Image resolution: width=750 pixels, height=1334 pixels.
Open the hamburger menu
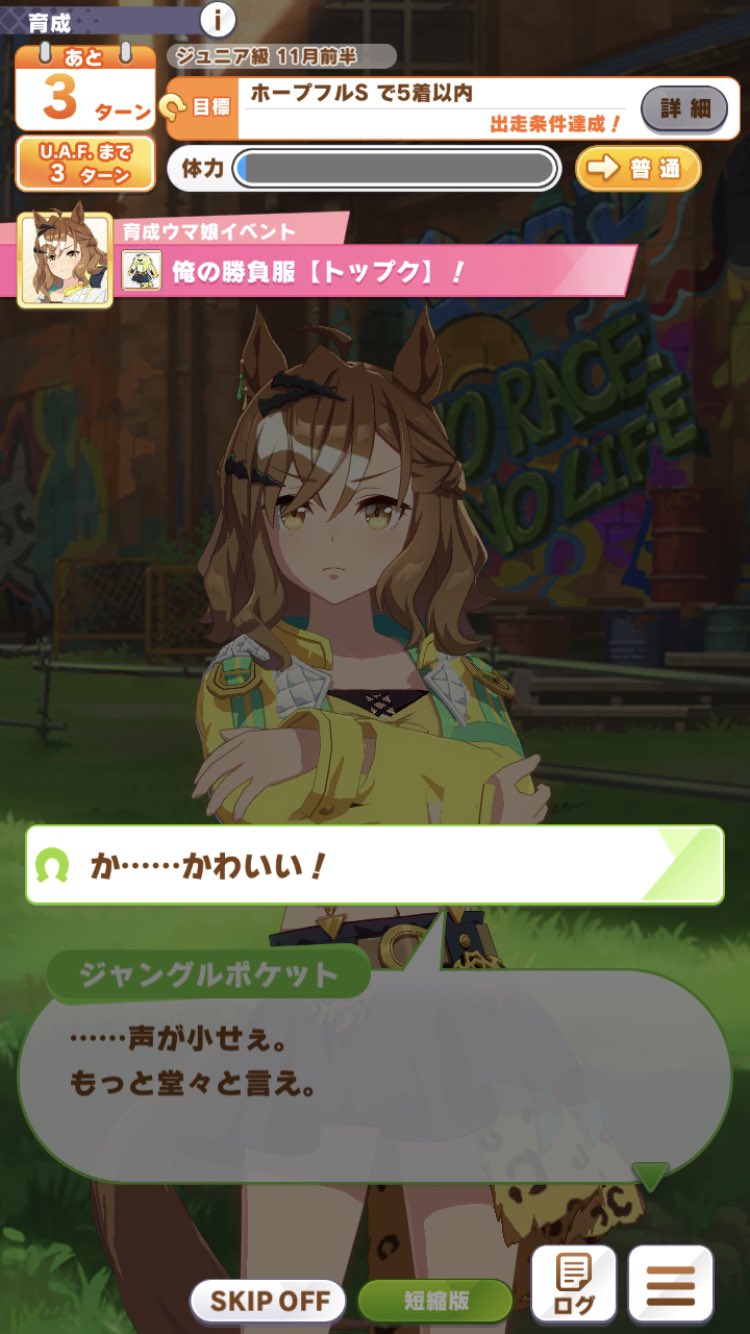[670, 1284]
